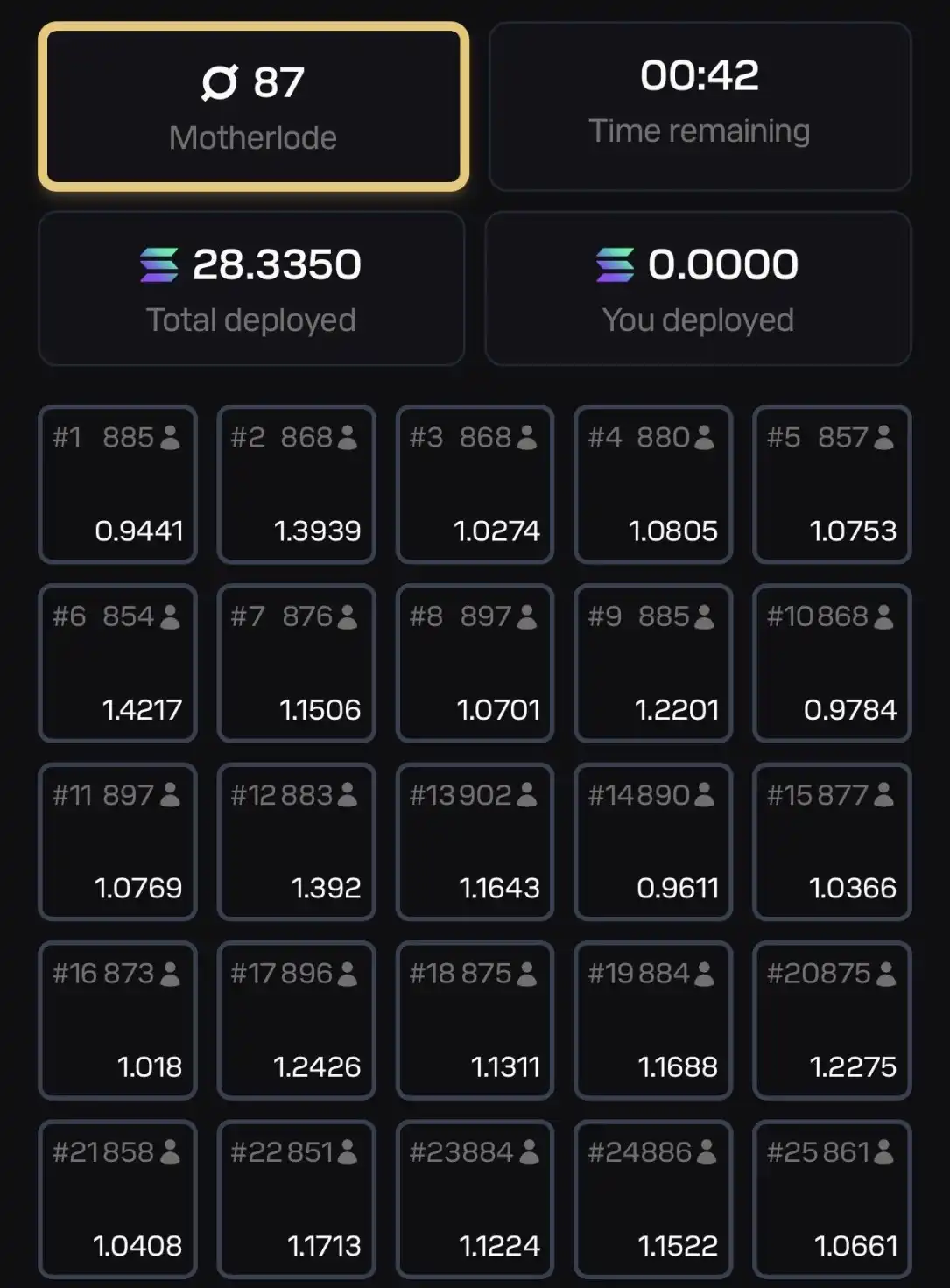
Task: Select square #17 with 1.2426
Action: point(296,1020)
